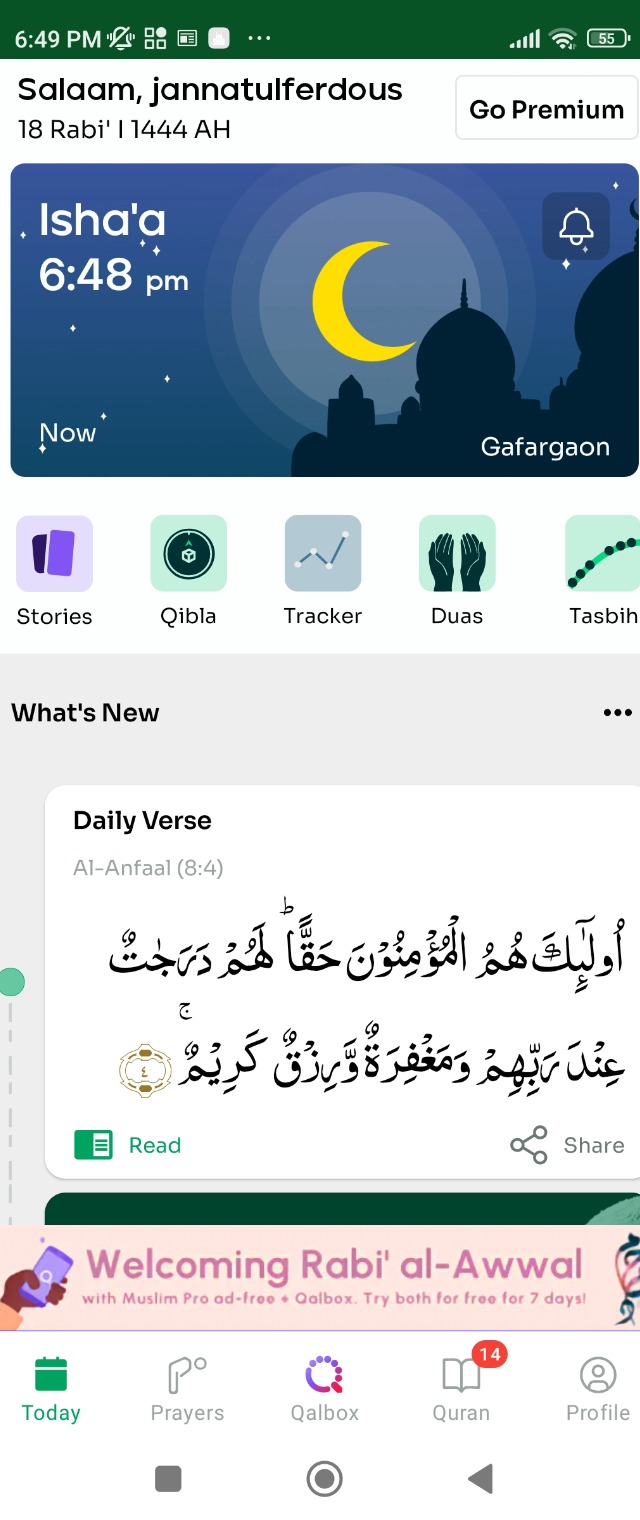Share the Daily Verse

click(x=567, y=1145)
